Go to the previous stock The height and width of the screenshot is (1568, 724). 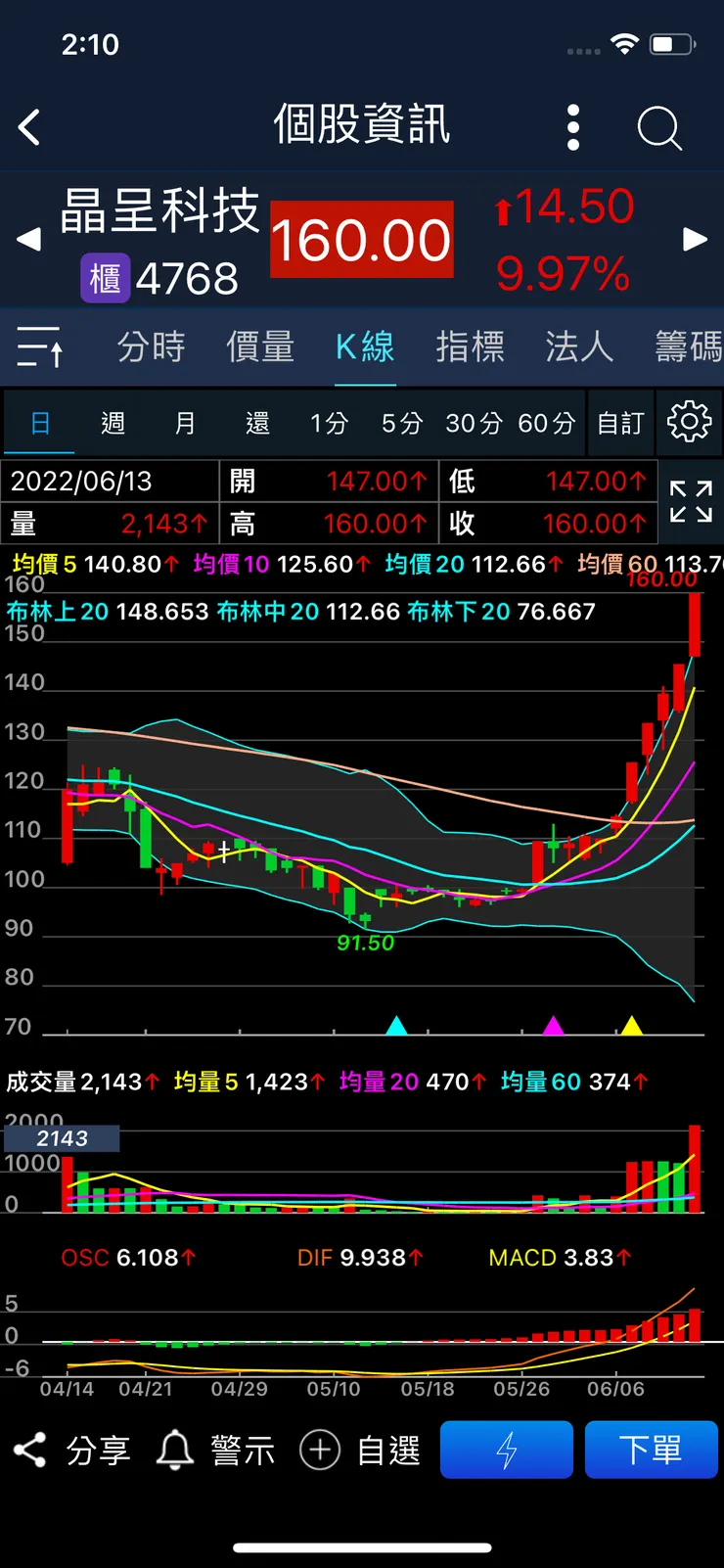click(29, 239)
